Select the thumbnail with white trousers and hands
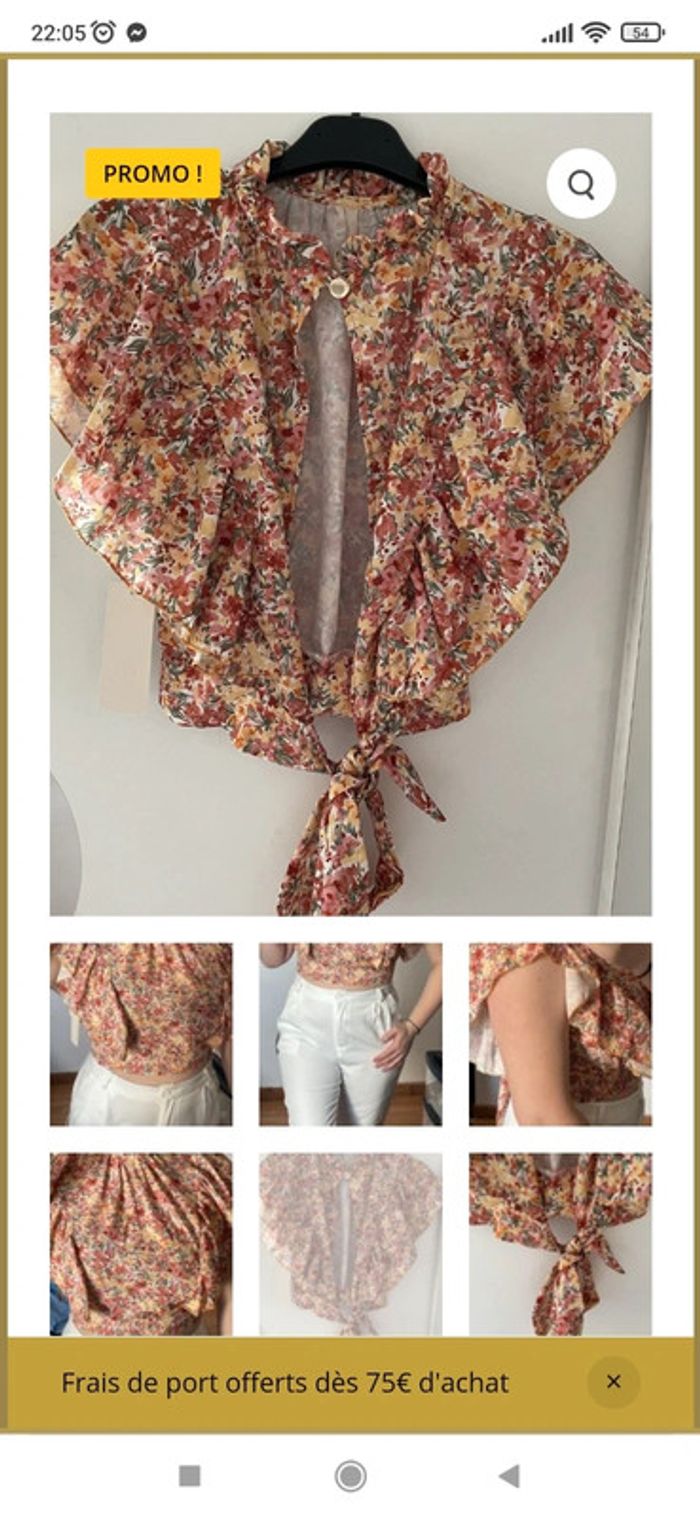 pos(350,1034)
